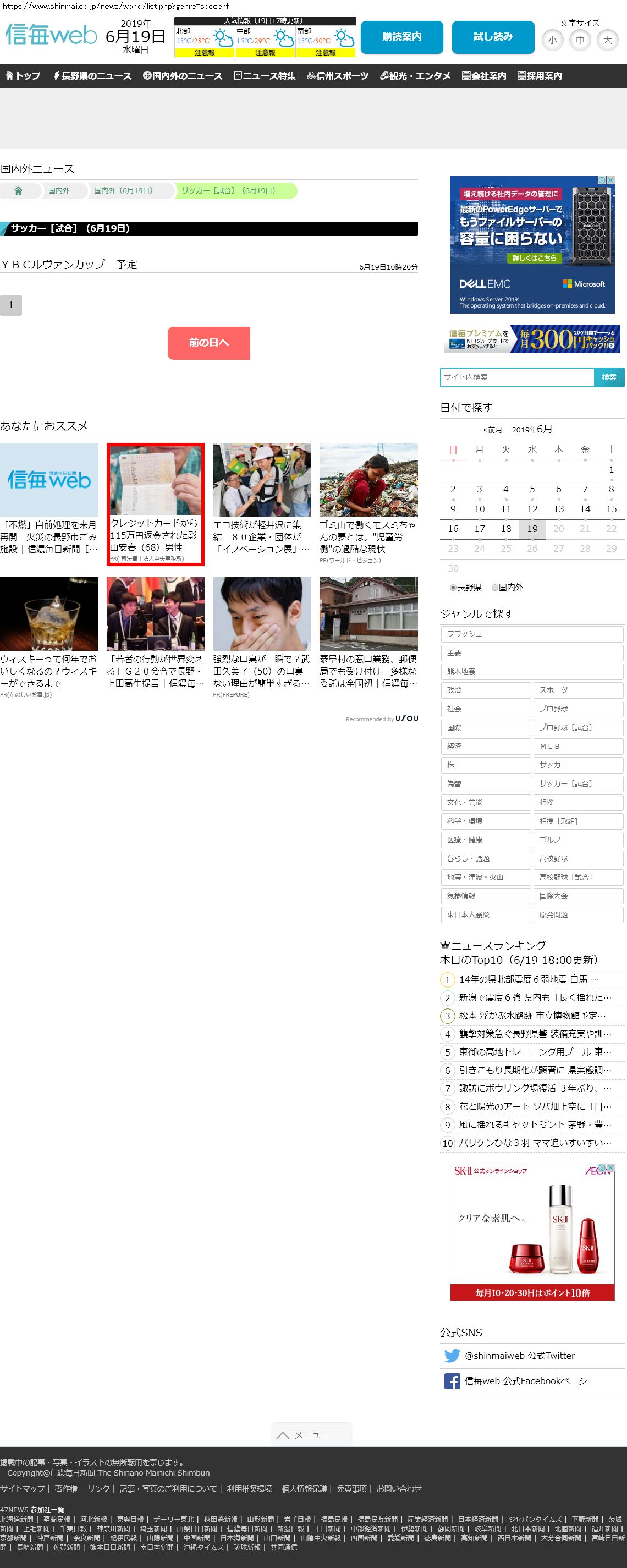Expand the メニュー button at bottom
Screen dimensions: 627x1568
[x=312, y=1435]
